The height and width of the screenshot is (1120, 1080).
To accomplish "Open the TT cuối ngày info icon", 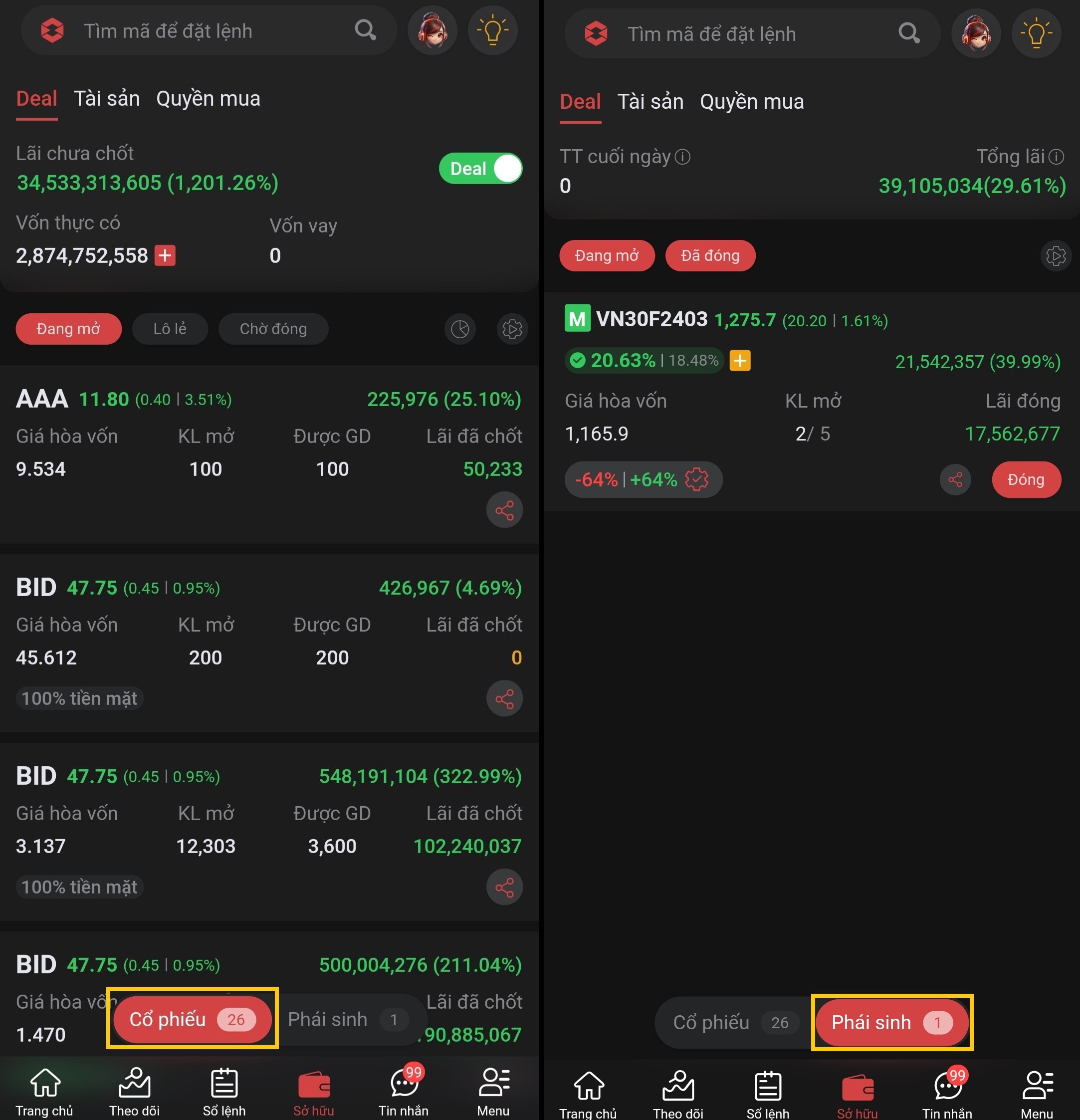I will pyautogui.click(x=682, y=157).
